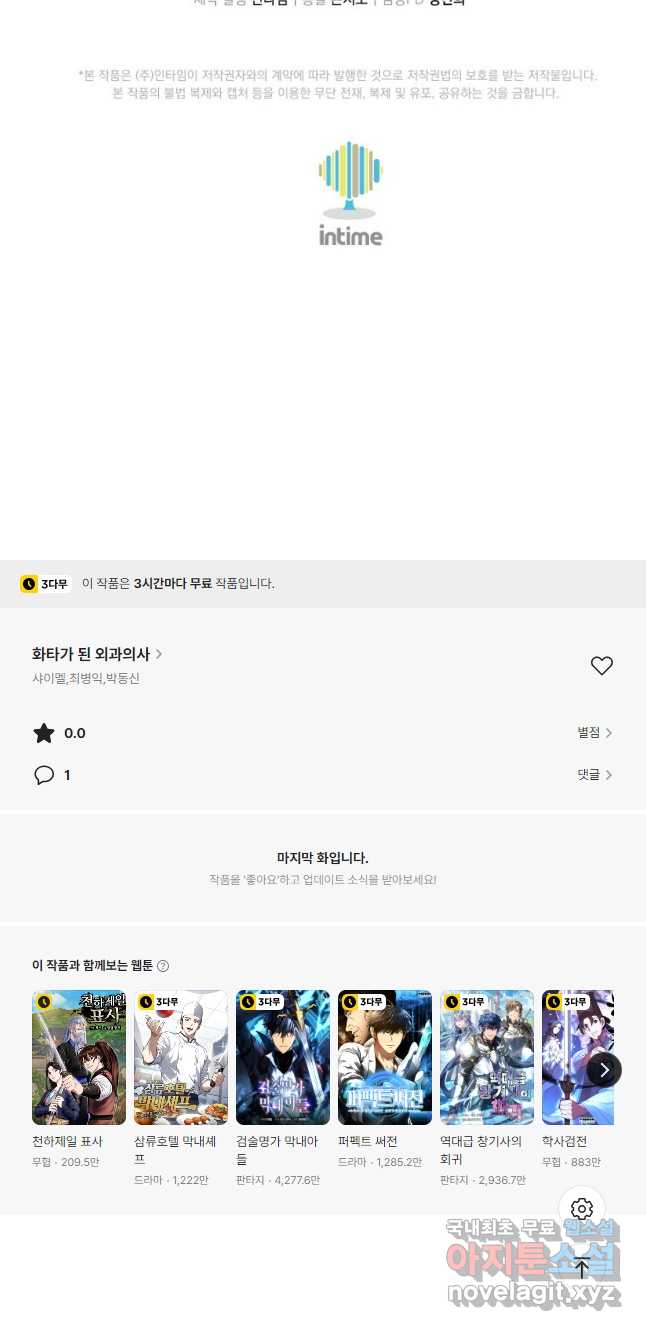Like the series with the heart icon
Screen dimensions: 646x1331
coord(601,666)
